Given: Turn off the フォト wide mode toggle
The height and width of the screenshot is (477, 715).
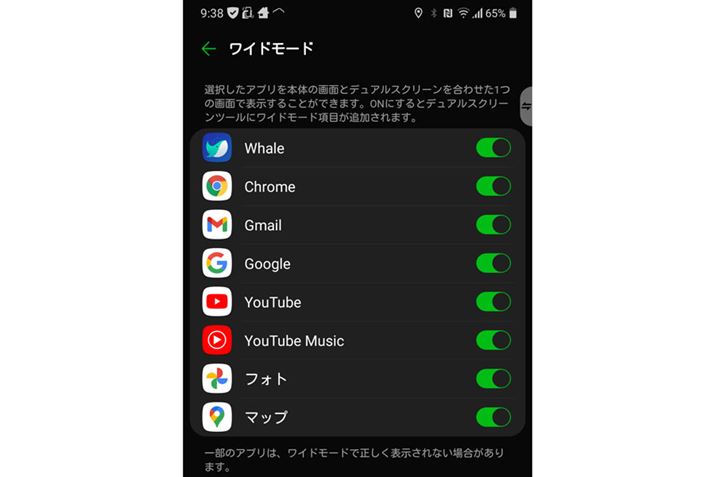Looking at the screenshot, I should click(x=493, y=379).
